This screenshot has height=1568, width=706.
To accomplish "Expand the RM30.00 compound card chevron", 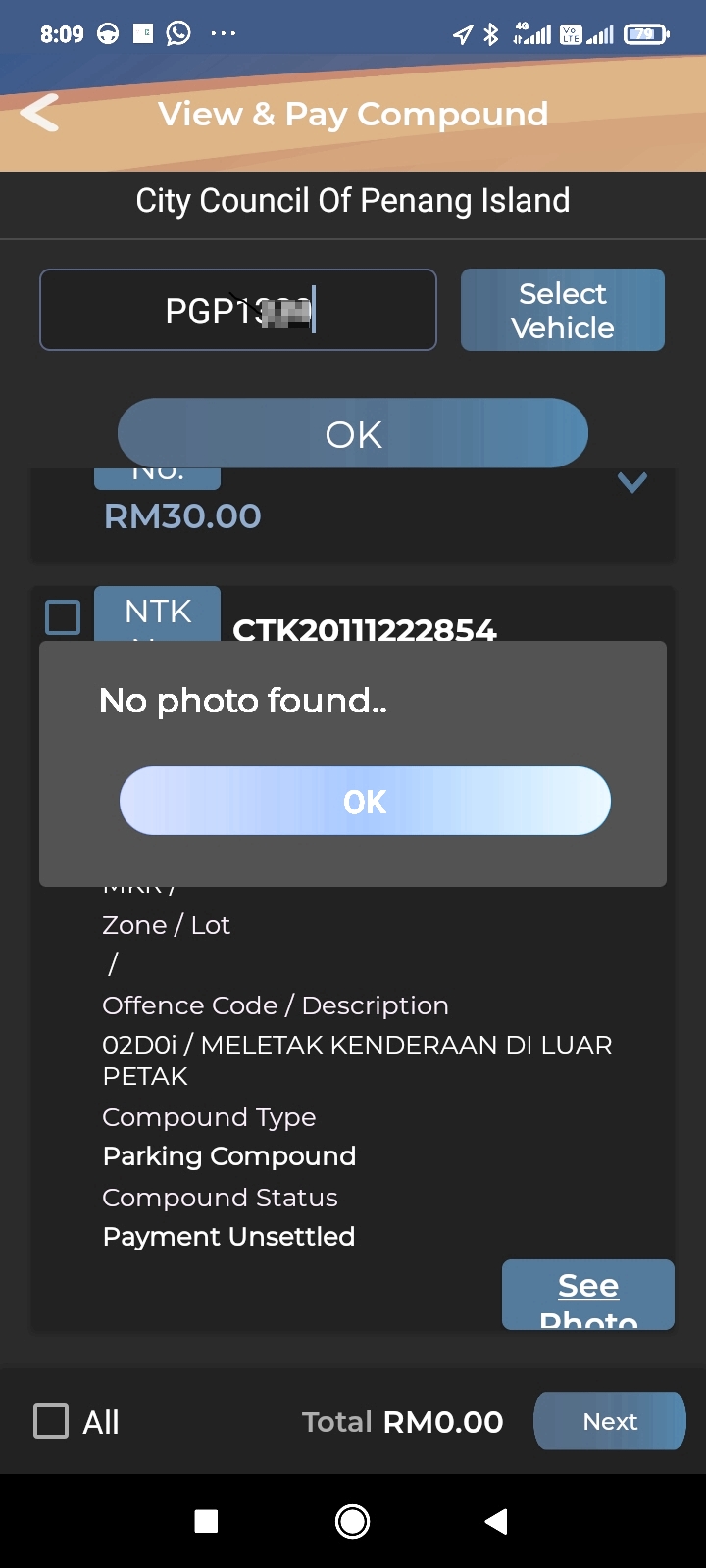I will [631, 482].
